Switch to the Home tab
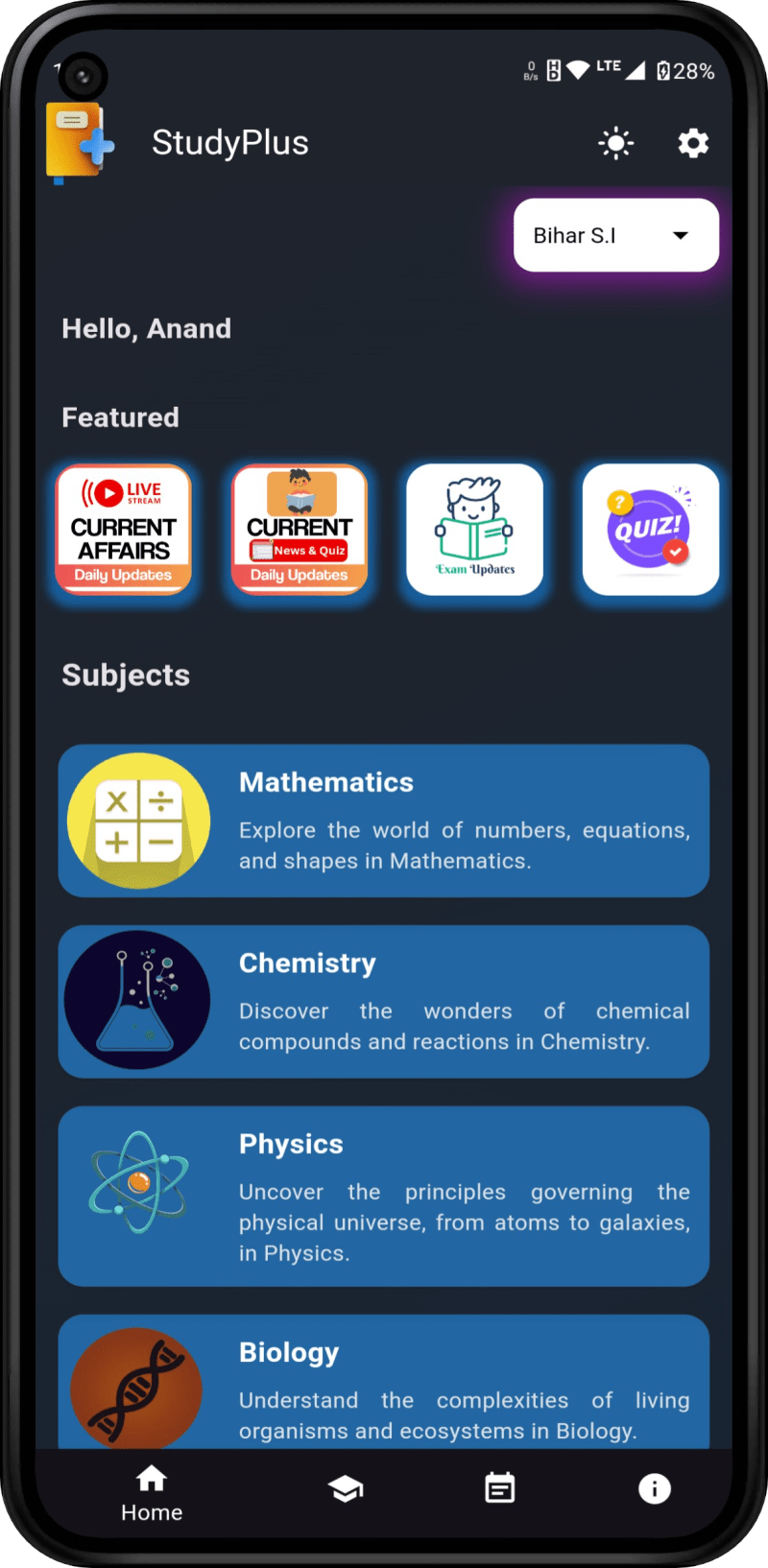Image resolution: width=768 pixels, height=1568 pixels. click(151, 1495)
